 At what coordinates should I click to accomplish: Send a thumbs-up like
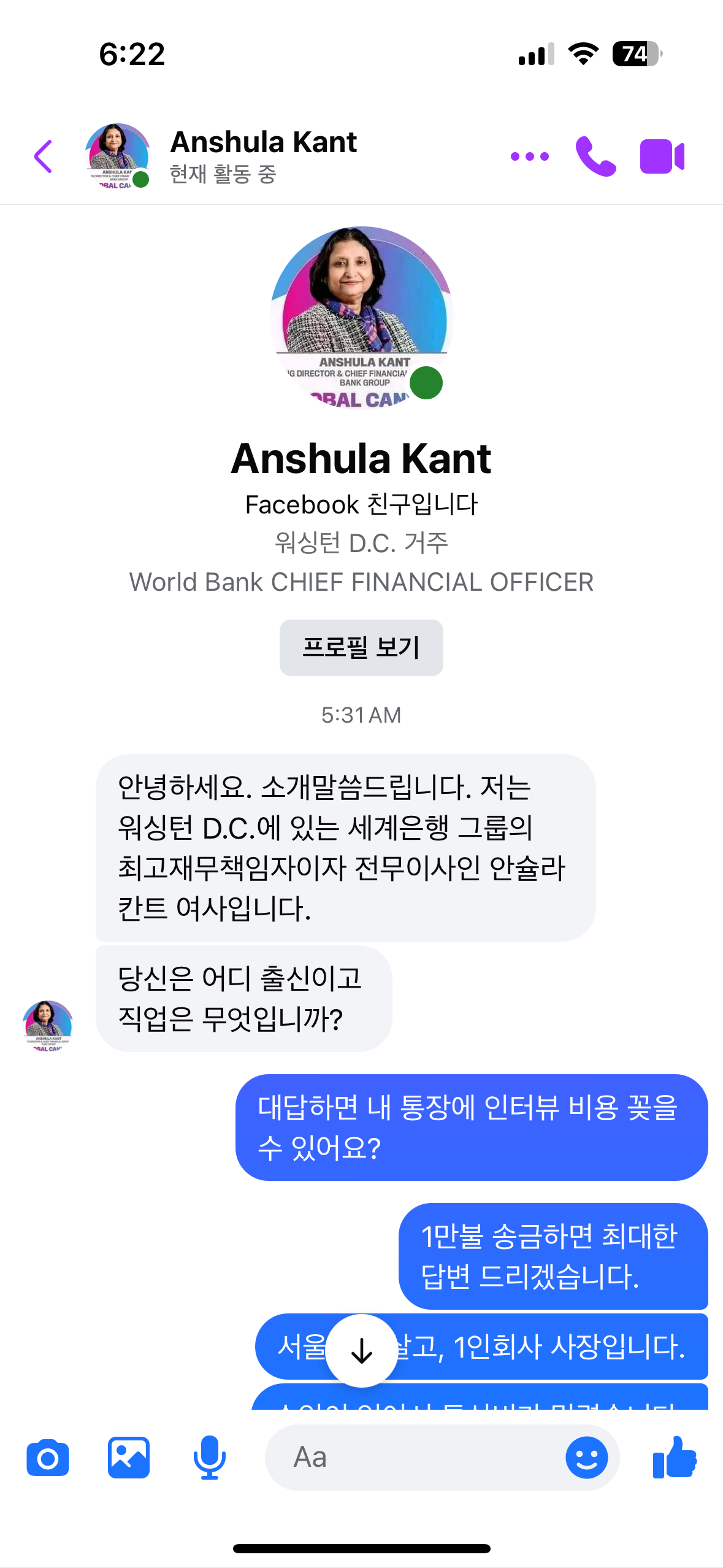tap(675, 1458)
